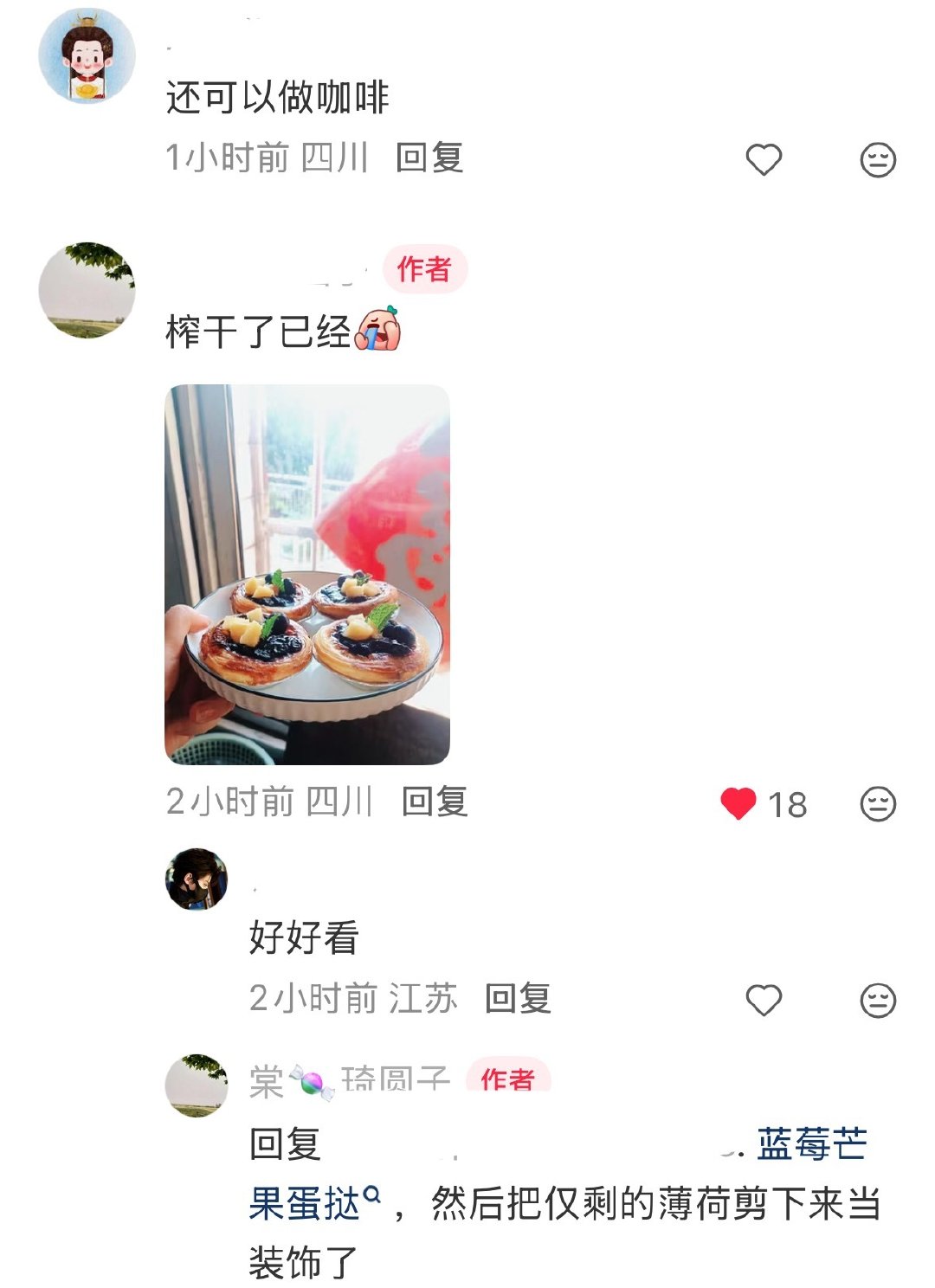Image resolution: width=935 pixels, height=1288 pixels.
Task: Open the avatar of the 好好看 commenter
Action: (x=197, y=879)
